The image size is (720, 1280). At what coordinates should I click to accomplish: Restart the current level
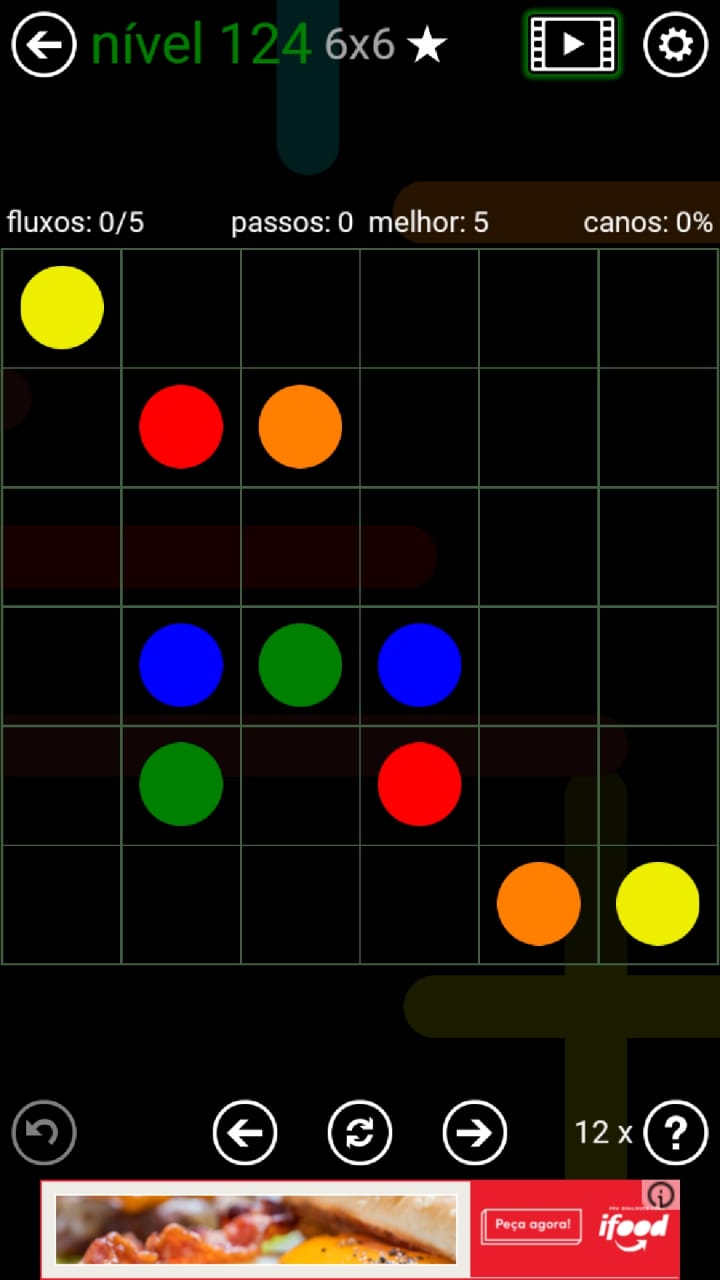coord(360,1132)
